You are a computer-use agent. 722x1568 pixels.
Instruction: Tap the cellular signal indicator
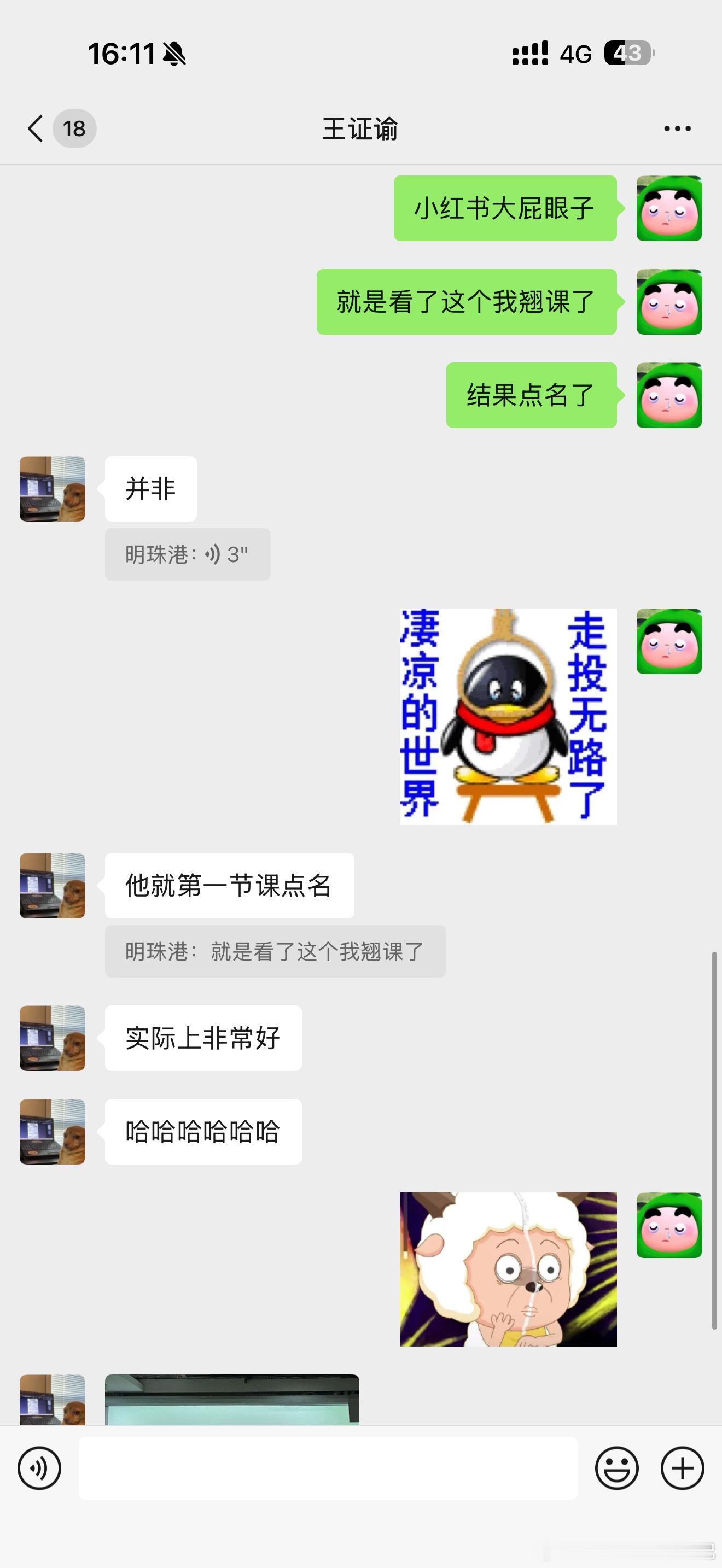[x=529, y=55]
